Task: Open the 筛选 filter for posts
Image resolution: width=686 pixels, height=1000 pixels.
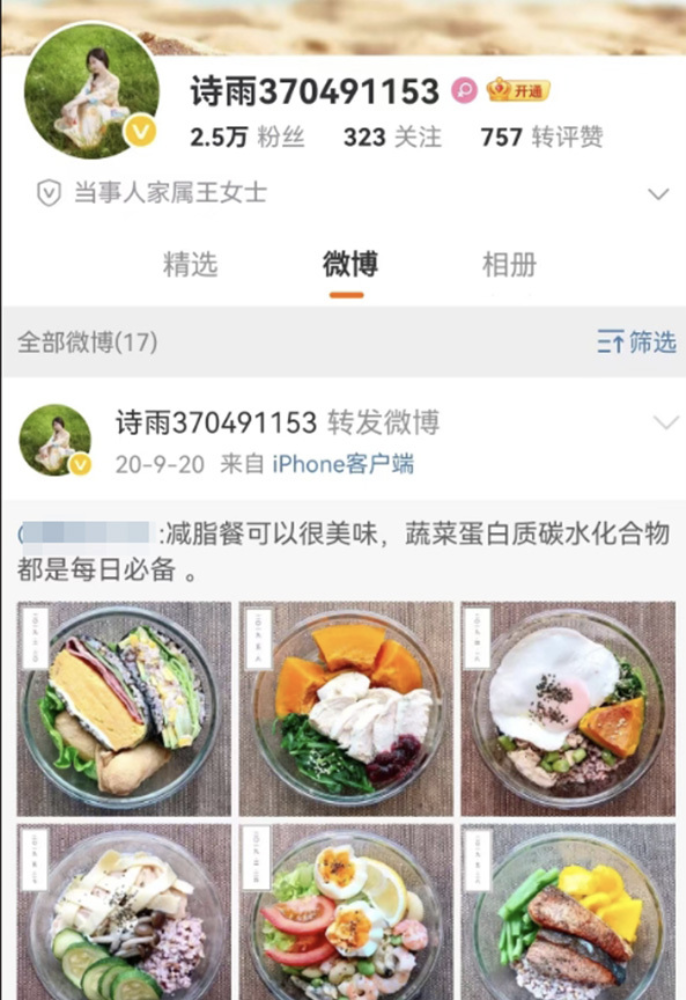Action: (637, 342)
